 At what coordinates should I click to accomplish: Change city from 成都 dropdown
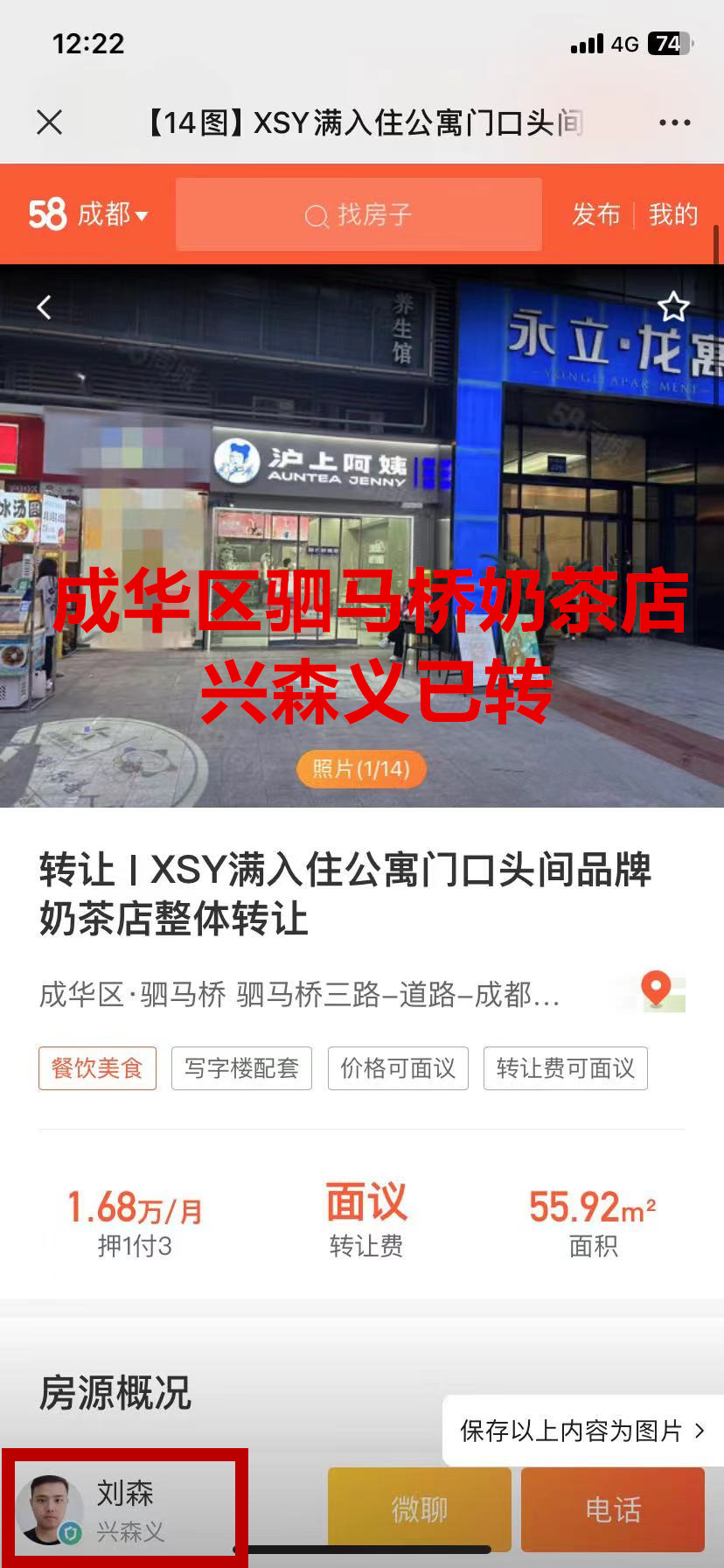tap(112, 214)
